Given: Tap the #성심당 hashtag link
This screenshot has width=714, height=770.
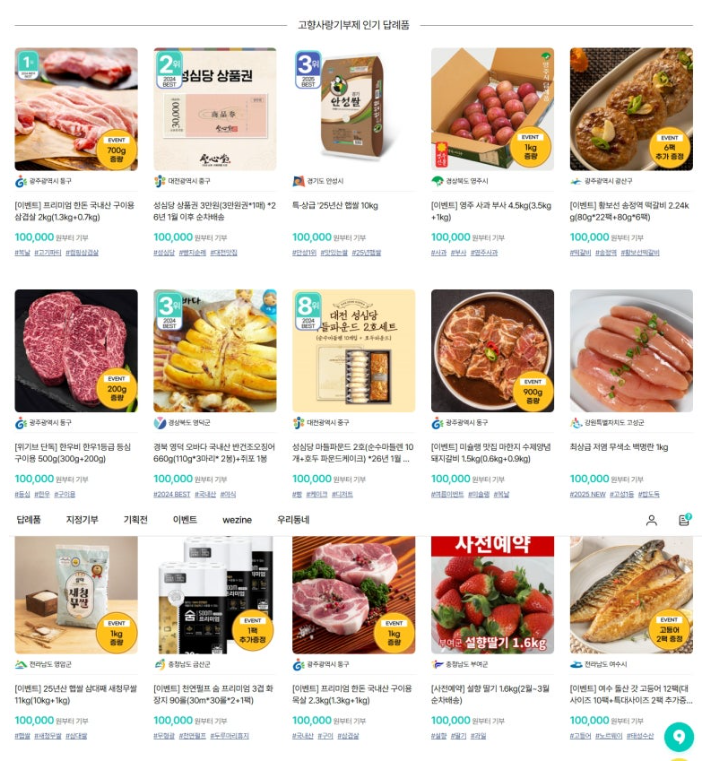Looking at the screenshot, I should click(x=164, y=253).
